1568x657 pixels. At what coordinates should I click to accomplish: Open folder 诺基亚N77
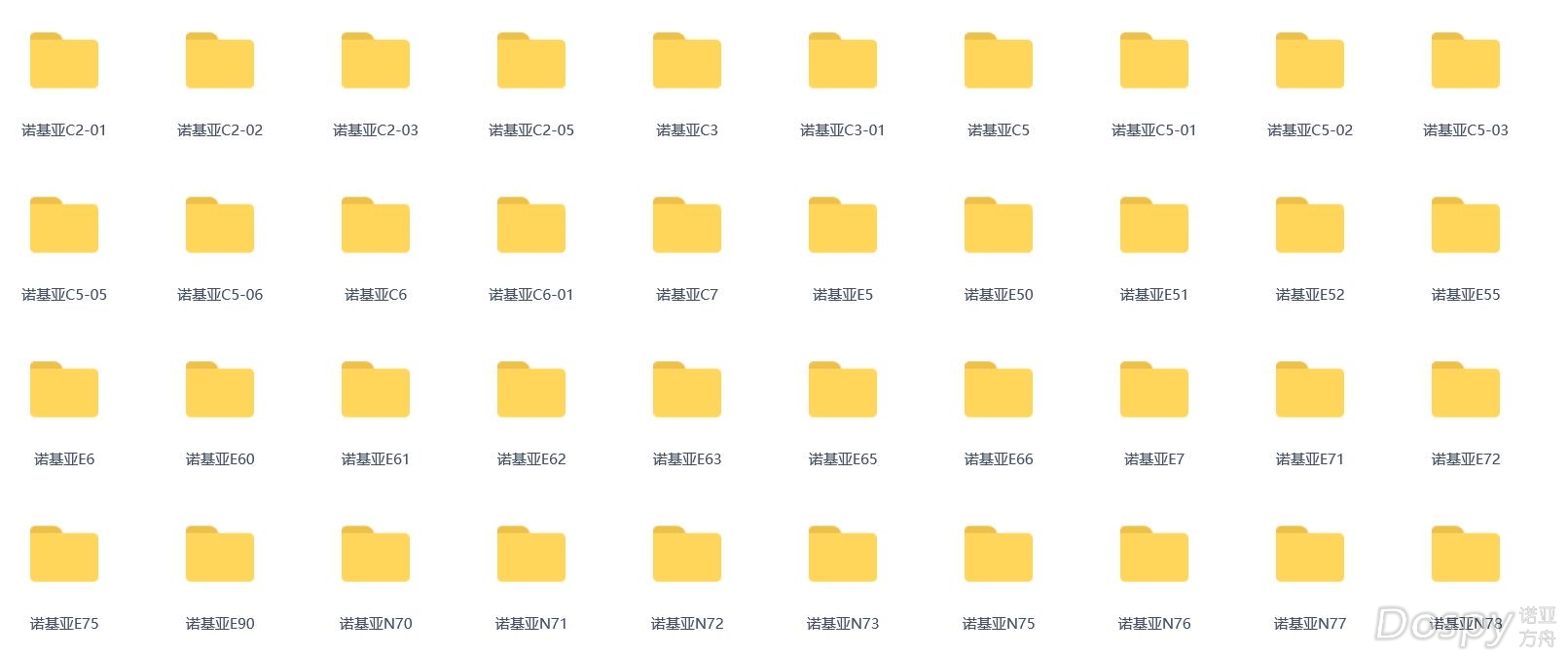pos(1310,555)
